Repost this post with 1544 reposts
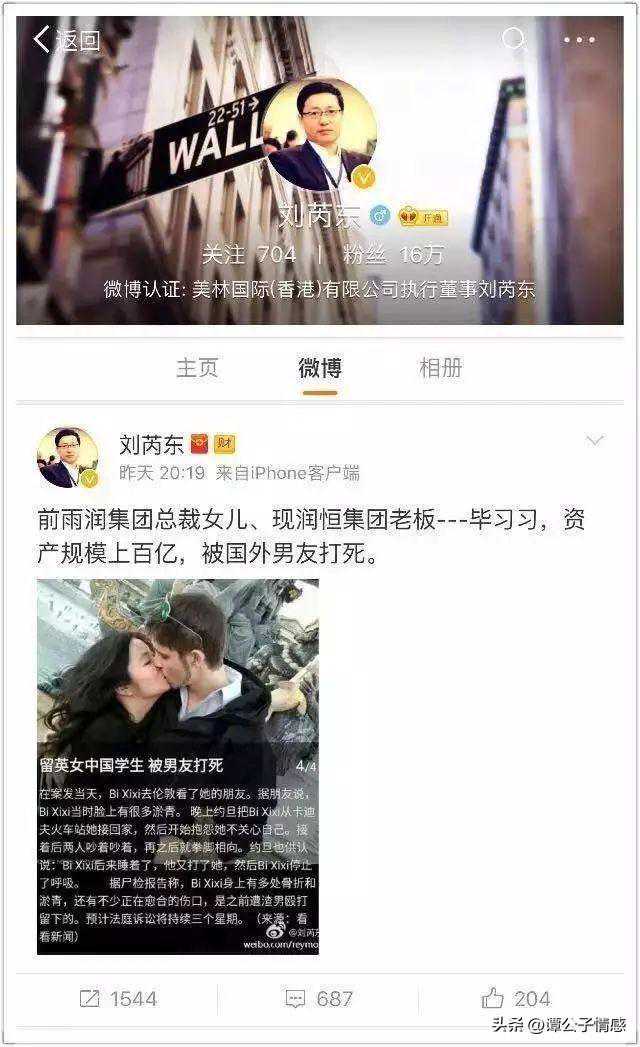This screenshot has height=1047, width=640. (x=118, y=998)
